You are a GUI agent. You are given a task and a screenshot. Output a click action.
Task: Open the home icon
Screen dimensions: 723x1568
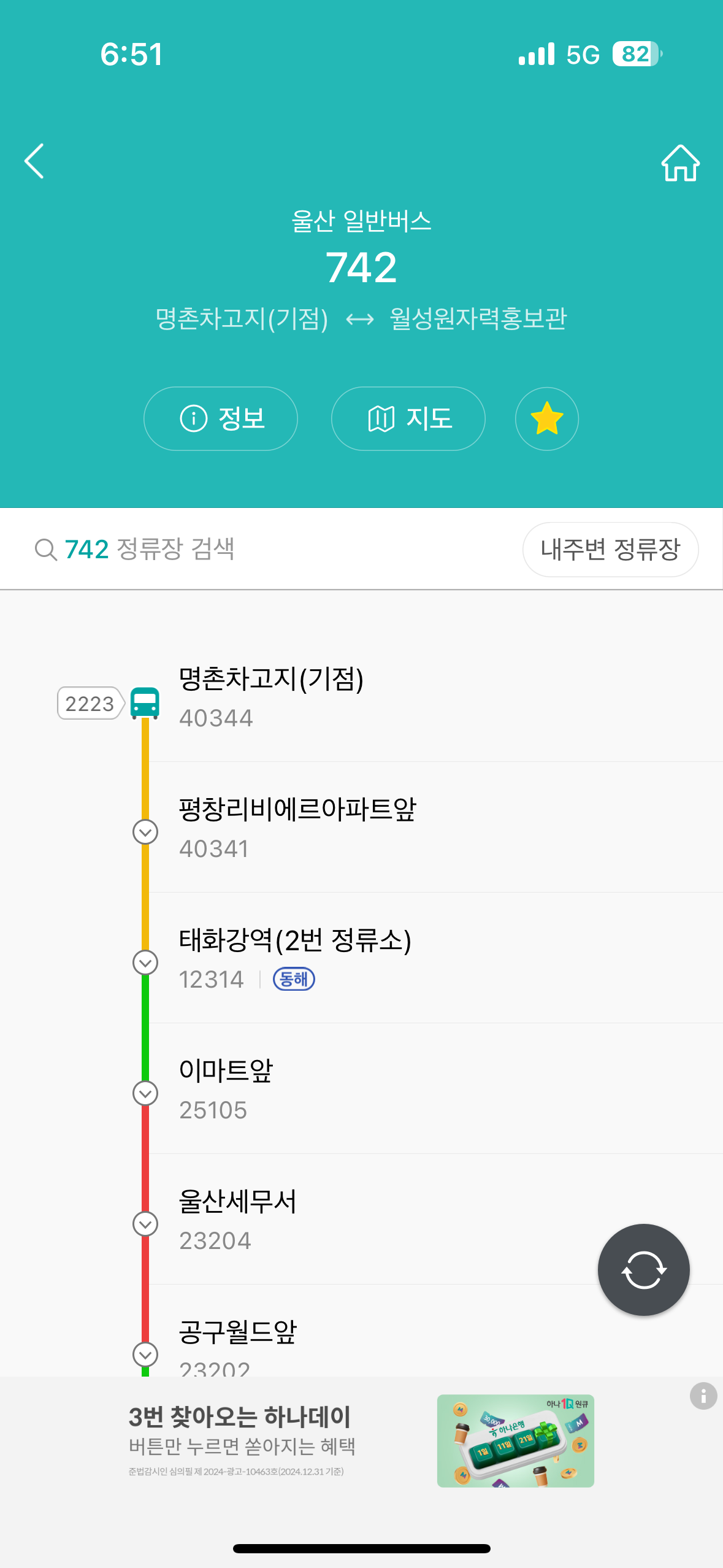click(x=680, y=163)
